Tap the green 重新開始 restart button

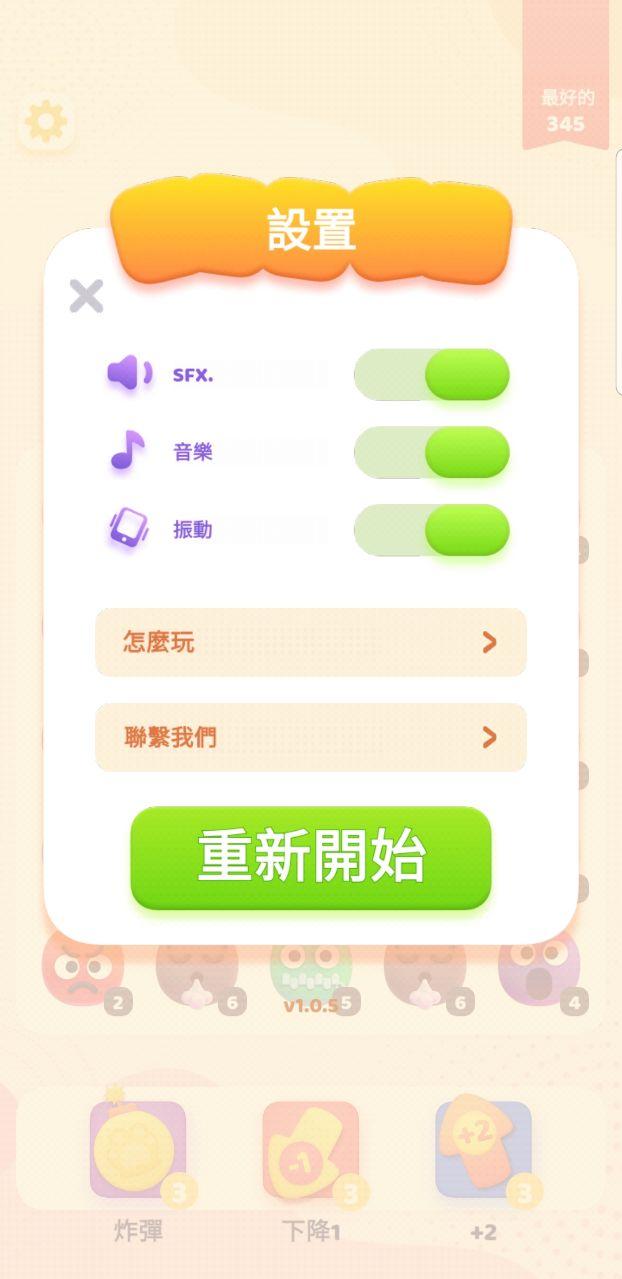[311, 857]
